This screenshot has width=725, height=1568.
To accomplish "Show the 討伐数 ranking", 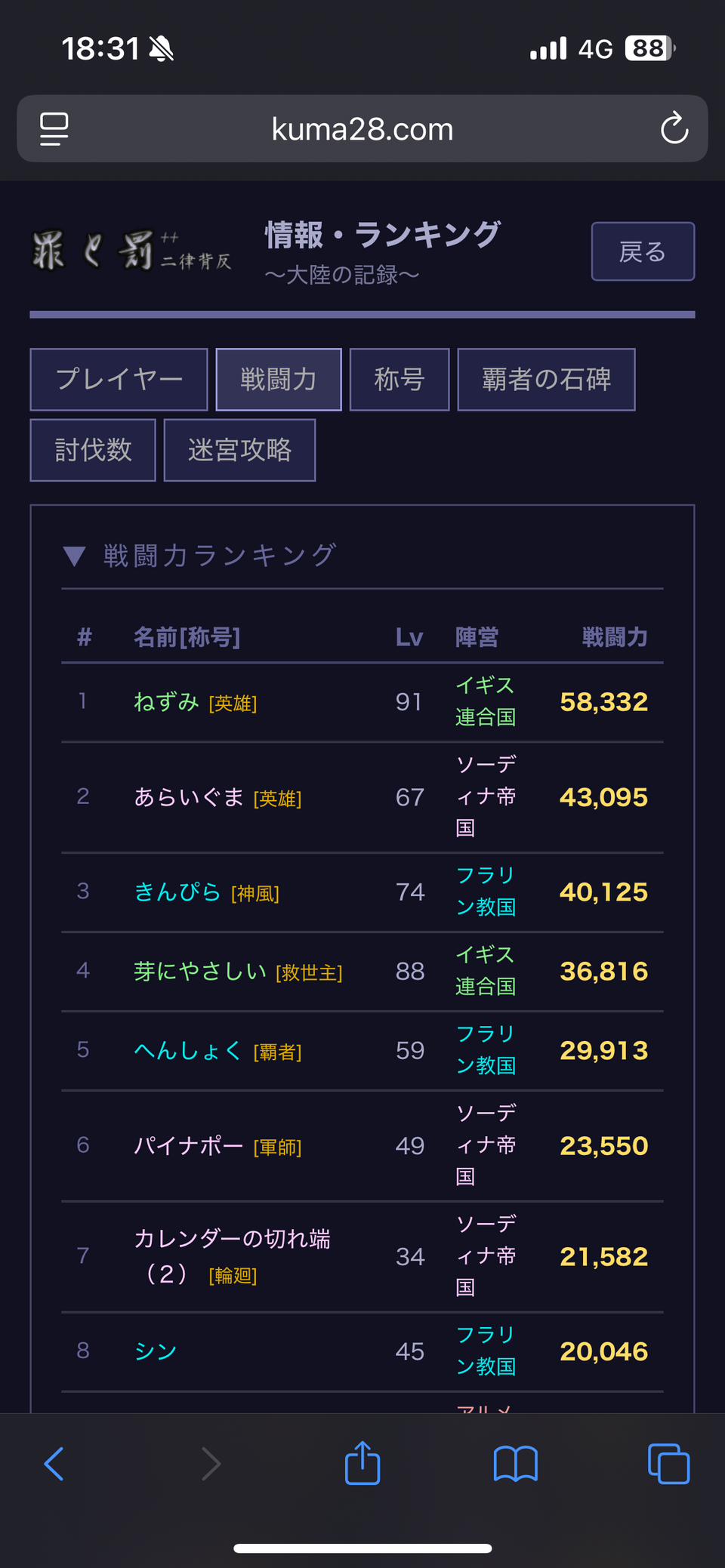I will pyautogui.click(x=93, y=450).
